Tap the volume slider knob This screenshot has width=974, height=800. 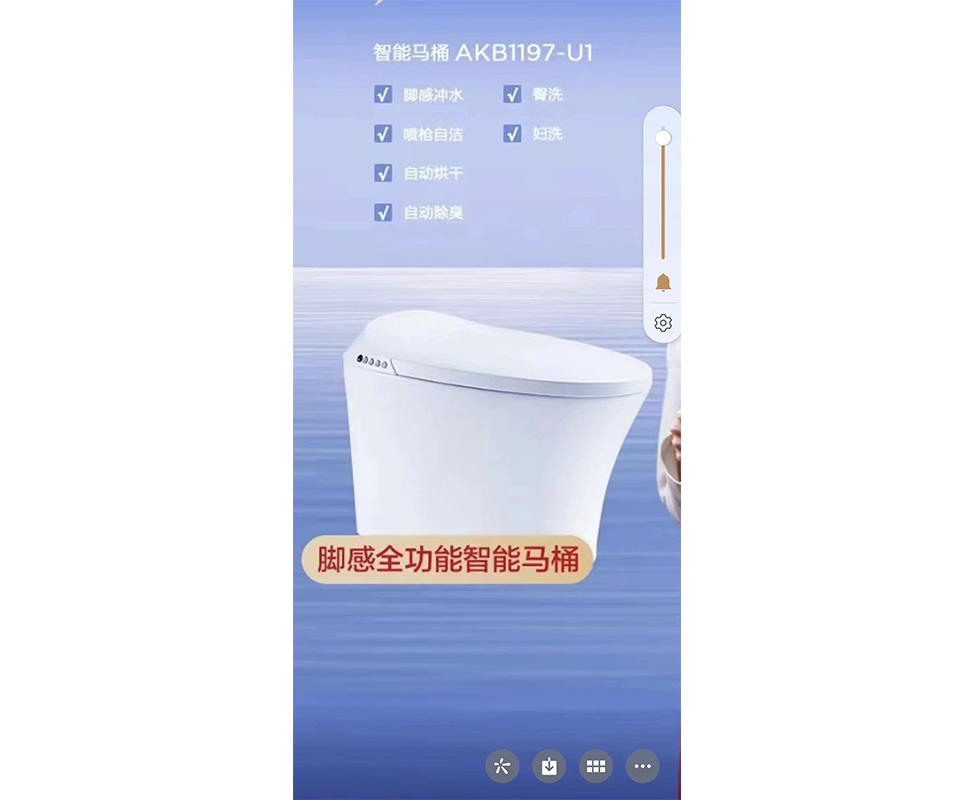tap(663, 137)
